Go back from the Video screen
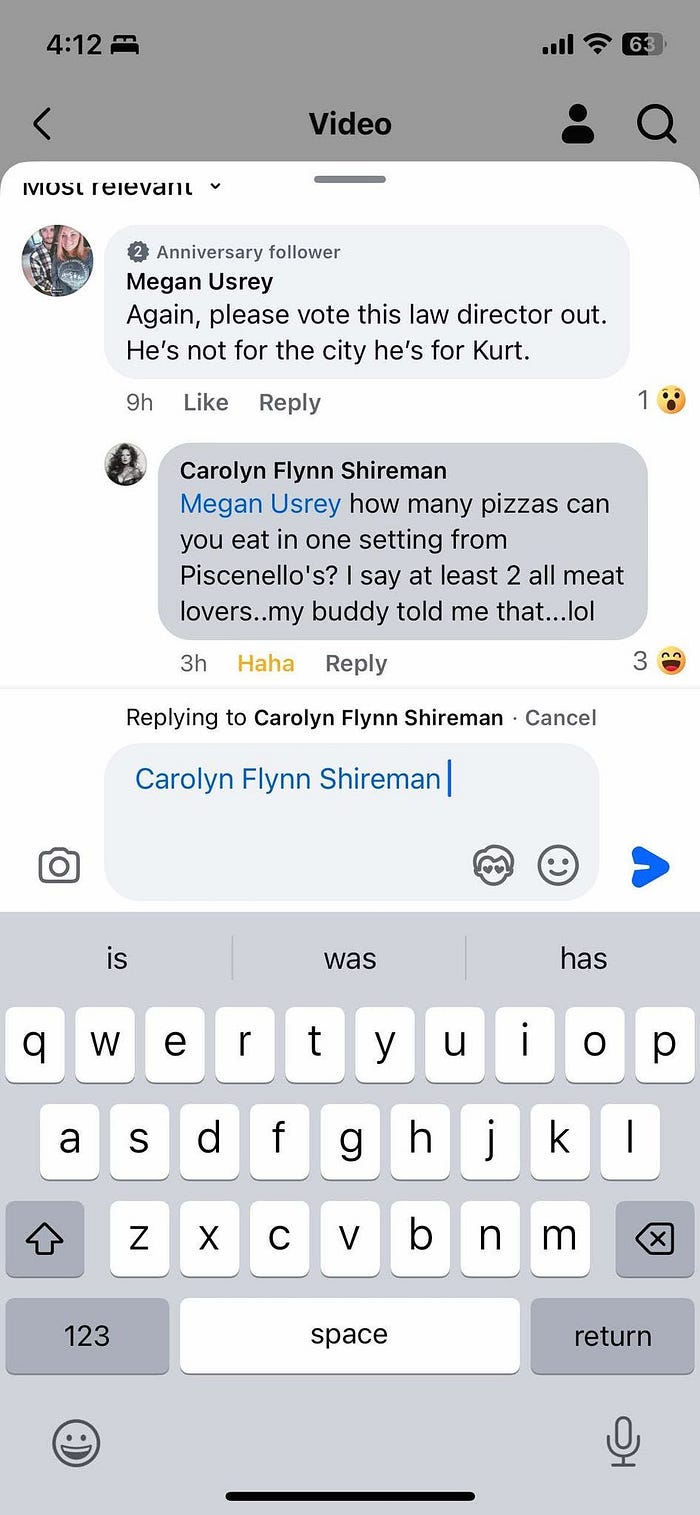This screenshot has height=1515, width=700. 42,124
